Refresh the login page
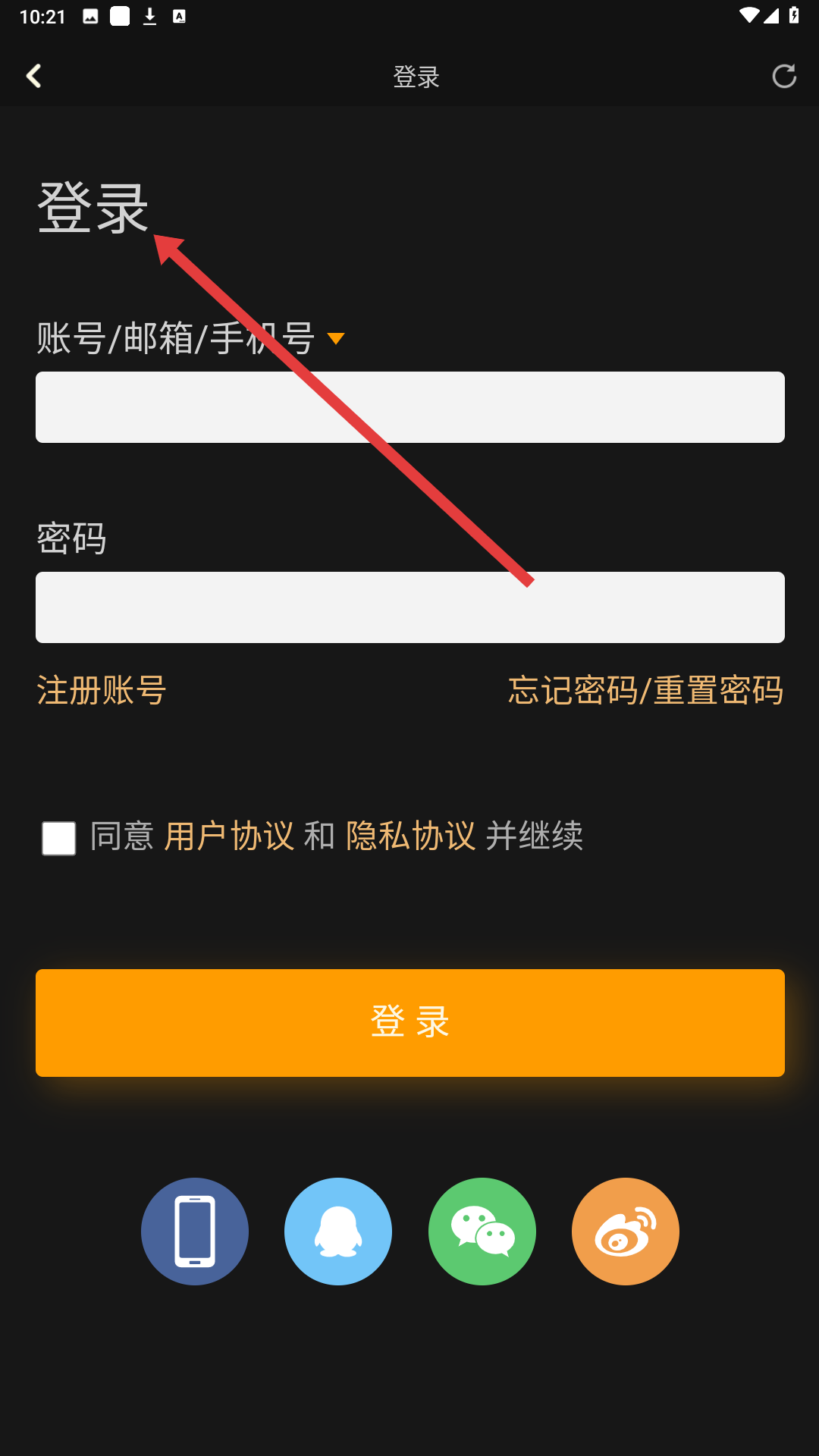The width and height of the screenshot is (819, 1456). [x=783, y=76]
